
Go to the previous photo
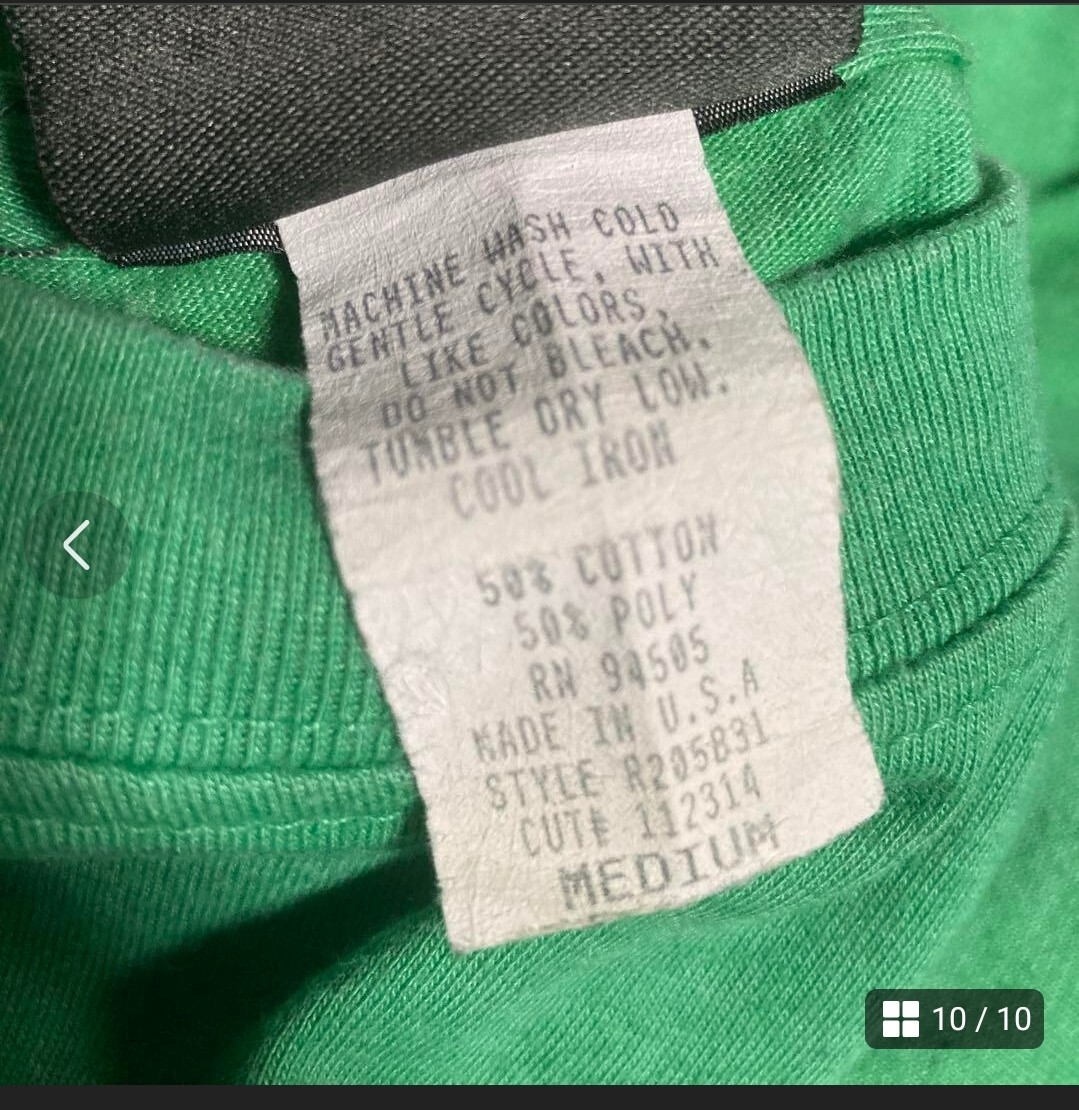tap(78, 545)
